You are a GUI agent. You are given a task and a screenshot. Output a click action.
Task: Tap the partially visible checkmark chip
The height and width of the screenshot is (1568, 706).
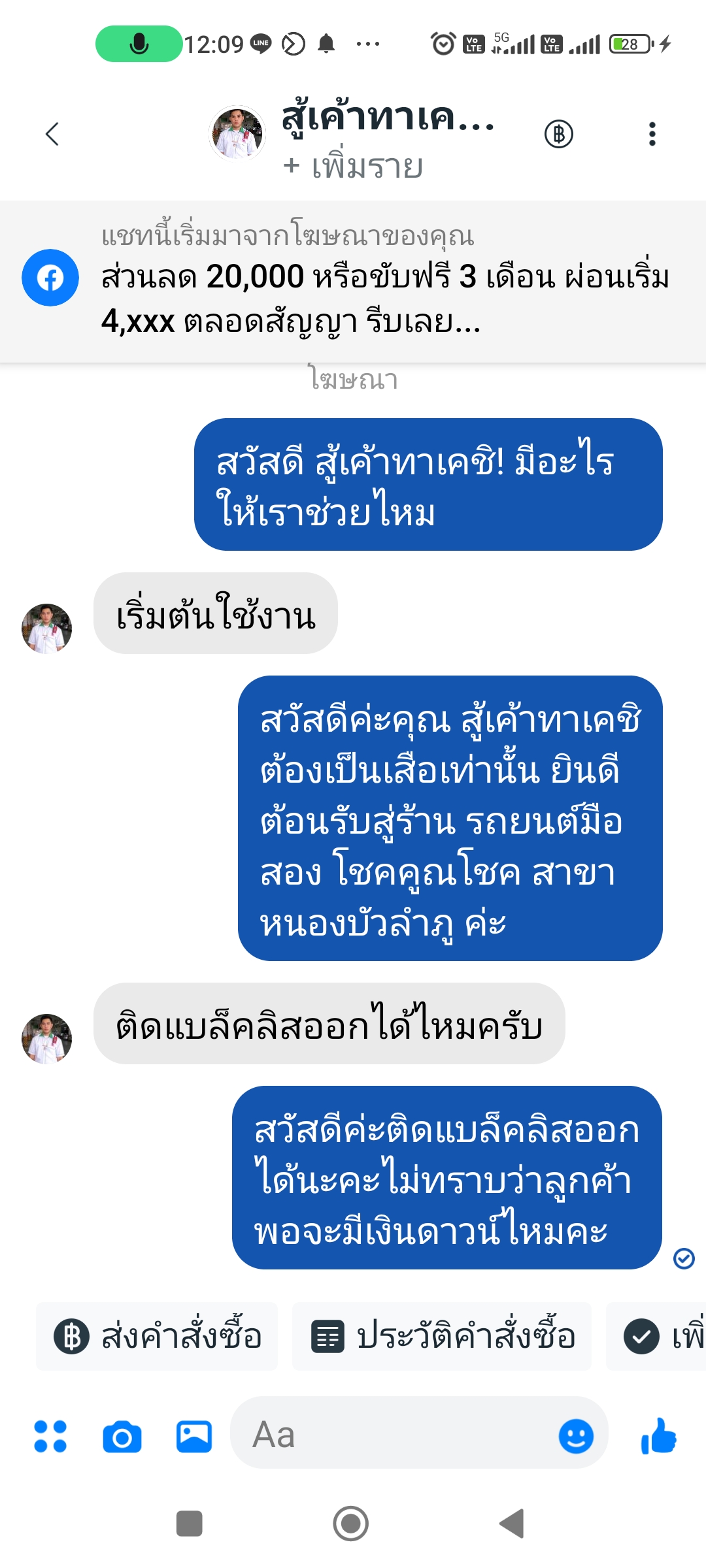point(656,1336)
